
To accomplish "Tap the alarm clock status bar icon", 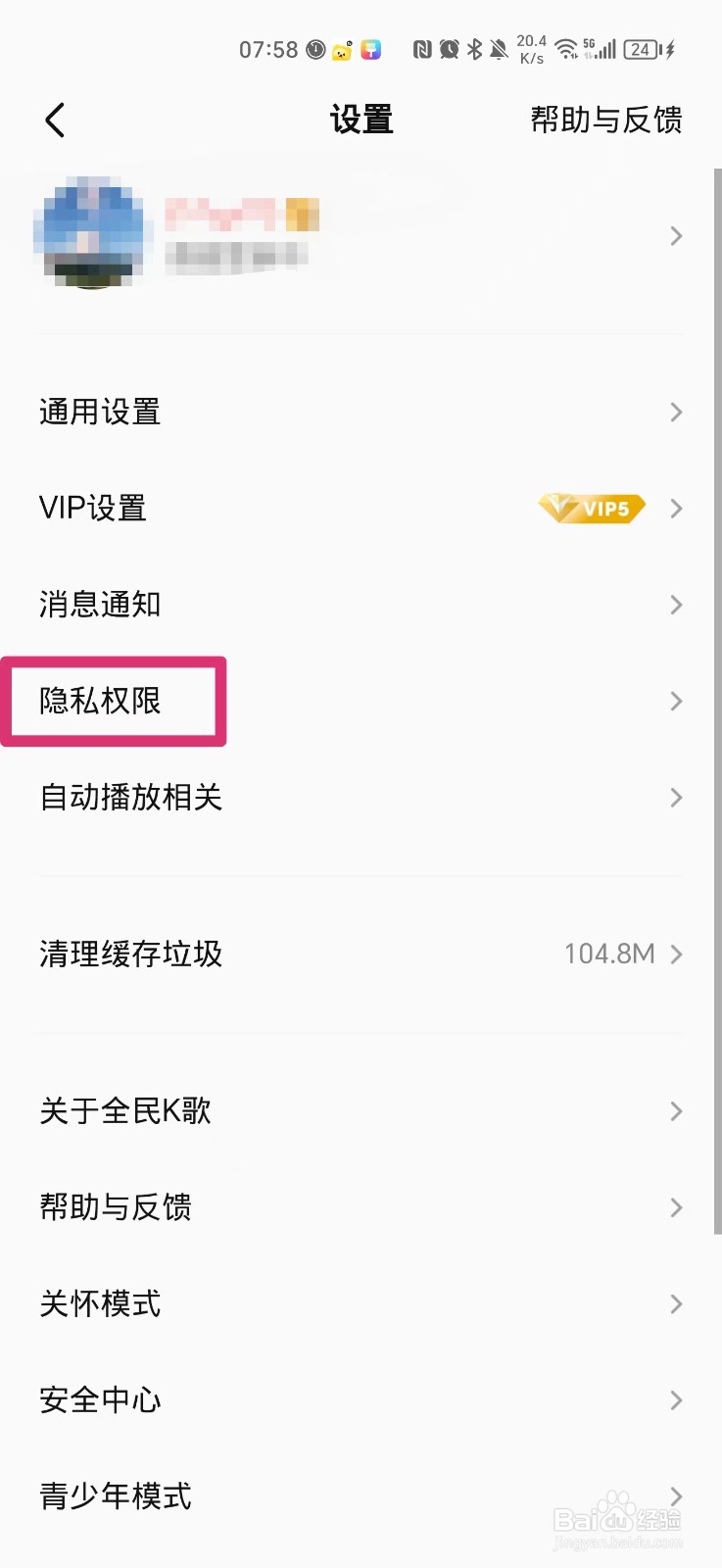I will 451,48.
